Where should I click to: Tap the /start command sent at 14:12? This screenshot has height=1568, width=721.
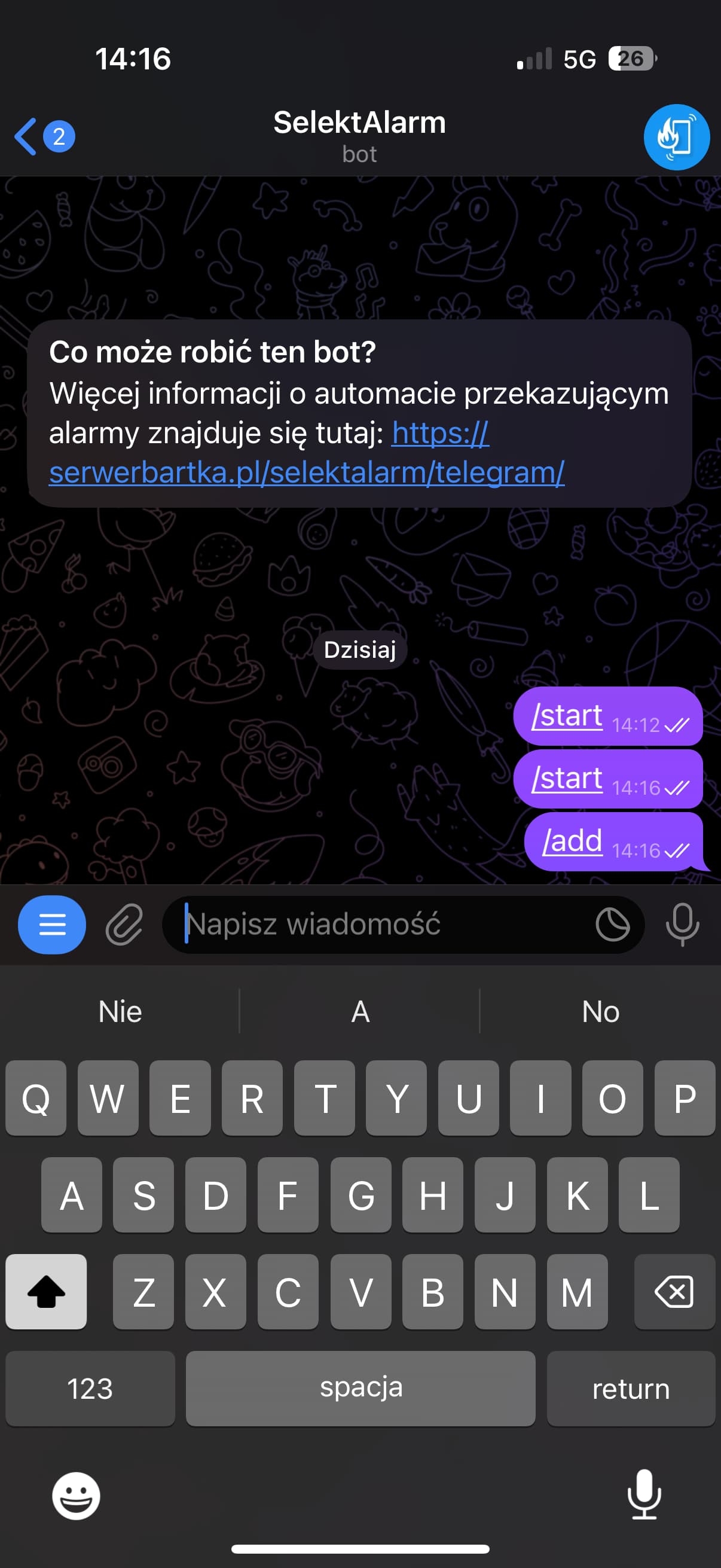pos(567,716)
